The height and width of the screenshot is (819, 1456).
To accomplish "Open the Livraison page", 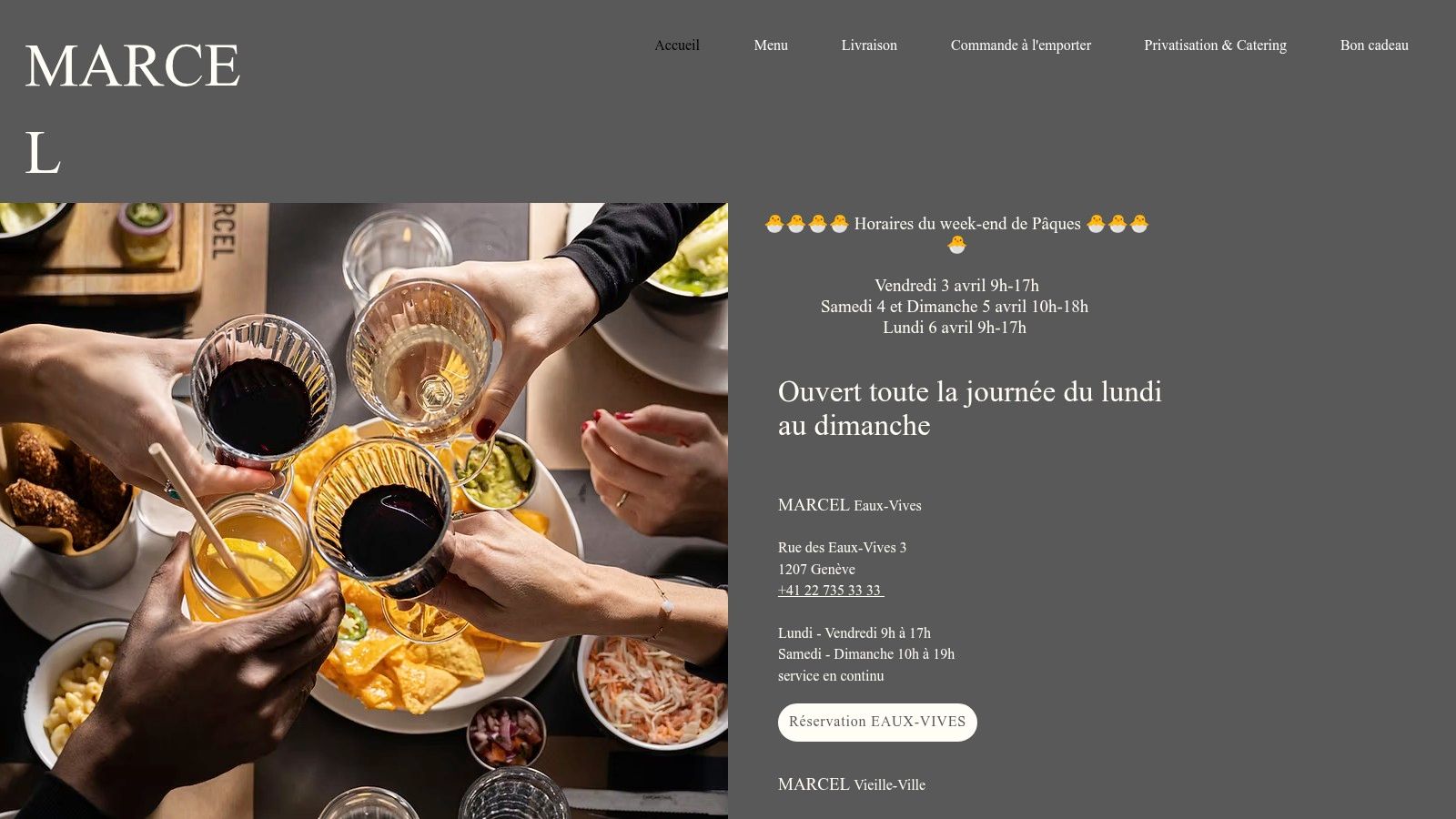I will pyautogui.click(x=868, y=45).
